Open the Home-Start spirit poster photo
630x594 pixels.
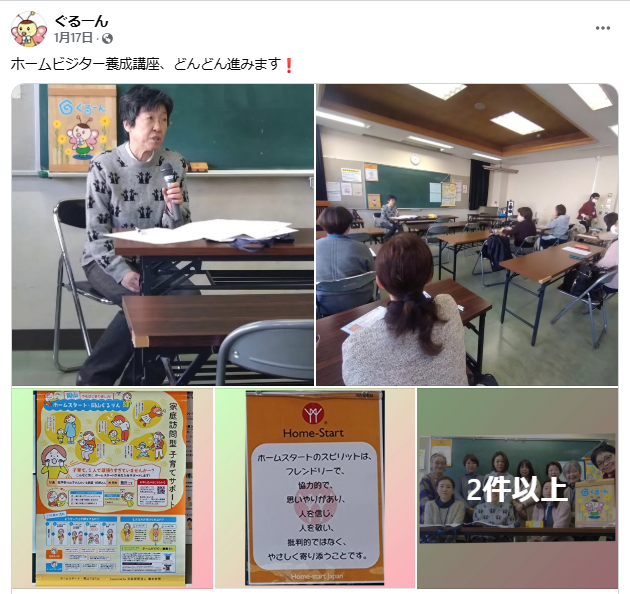[315, 487]
